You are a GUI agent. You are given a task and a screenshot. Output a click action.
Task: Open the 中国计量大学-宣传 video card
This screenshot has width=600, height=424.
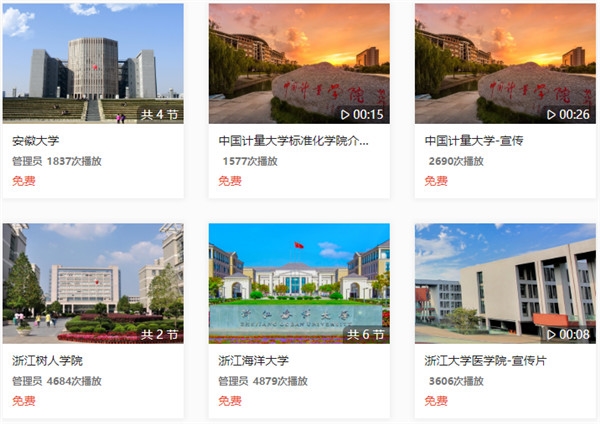pyautogui.click(x=505, y=64)
